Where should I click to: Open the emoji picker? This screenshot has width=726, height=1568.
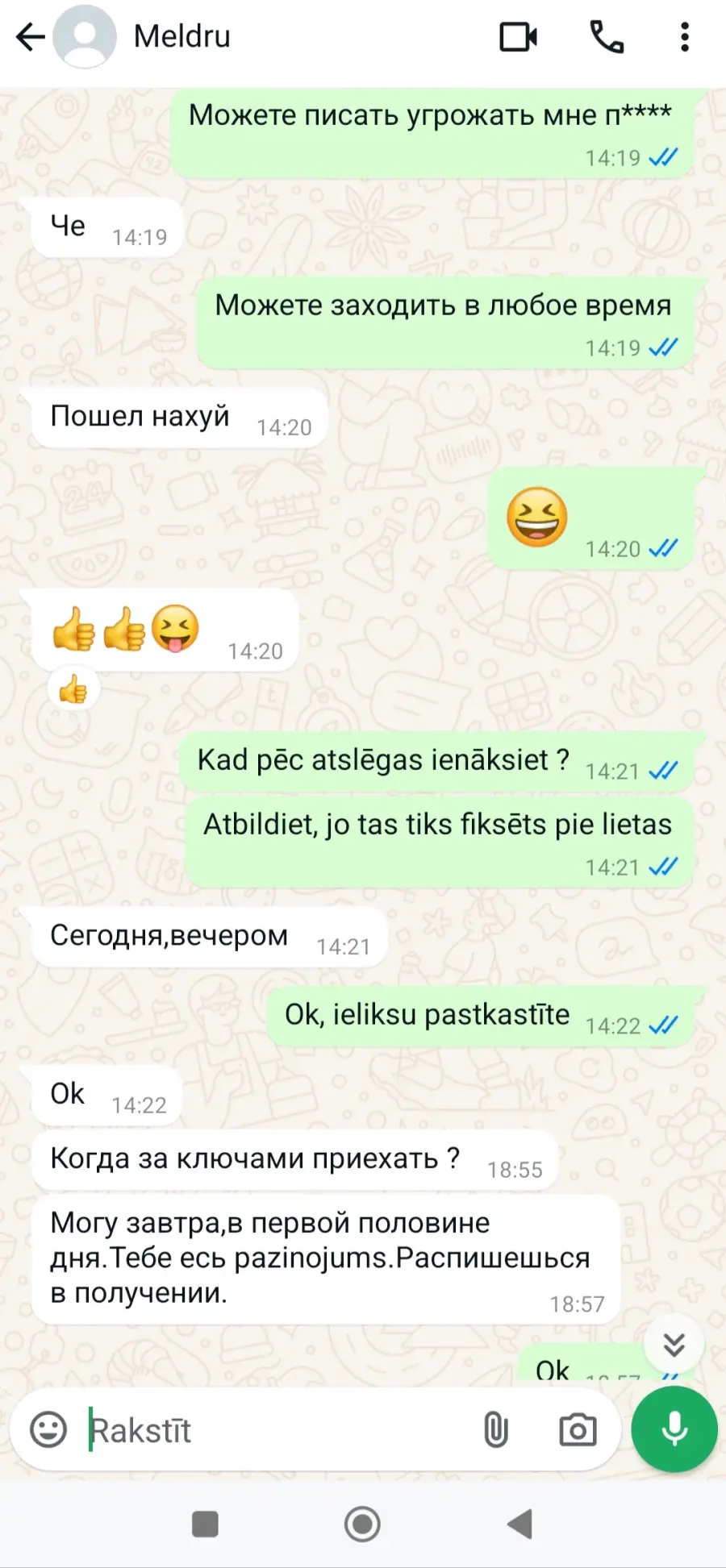(48, 1430)
